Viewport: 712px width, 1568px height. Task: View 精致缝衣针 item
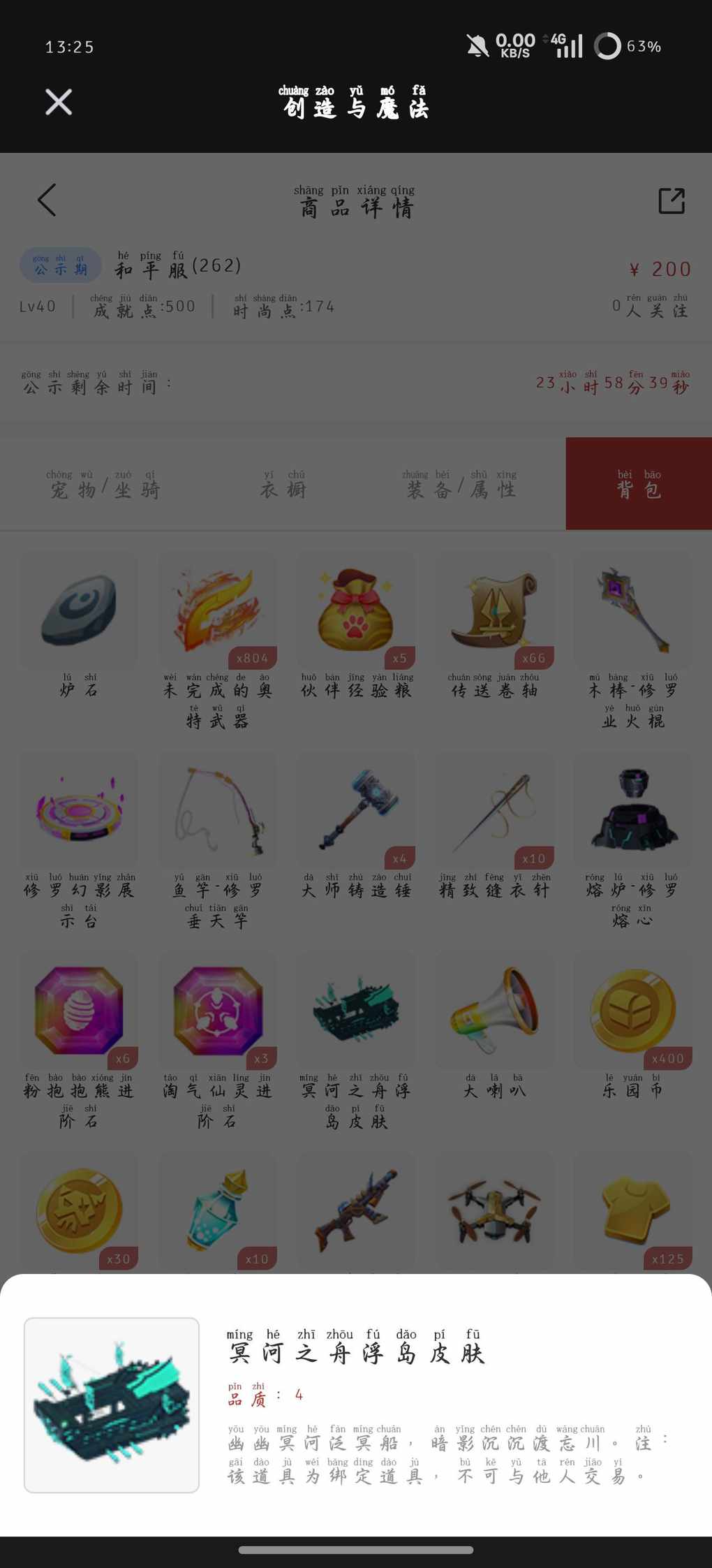point(495,810)
